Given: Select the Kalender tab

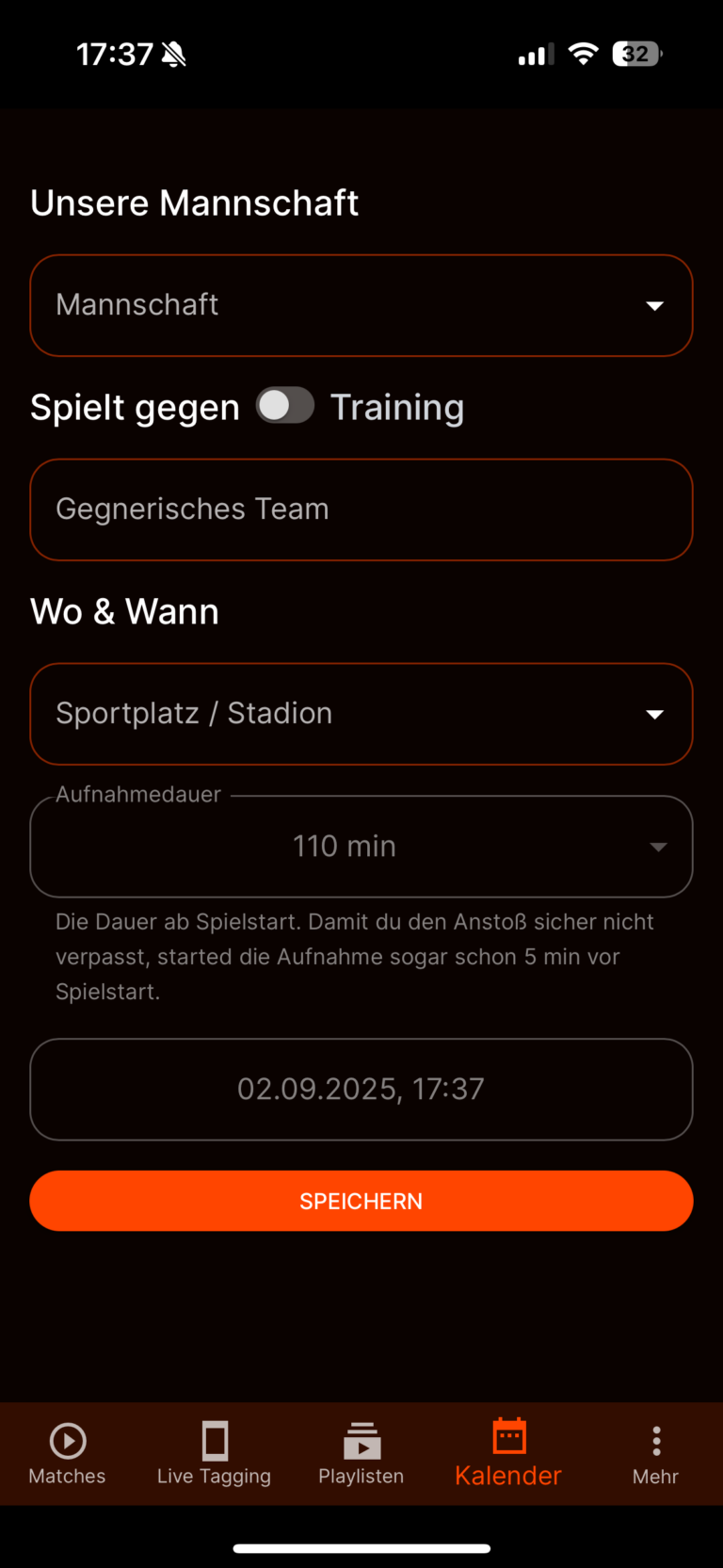Looking at the screenshot, I should (x=508, y=1453).
